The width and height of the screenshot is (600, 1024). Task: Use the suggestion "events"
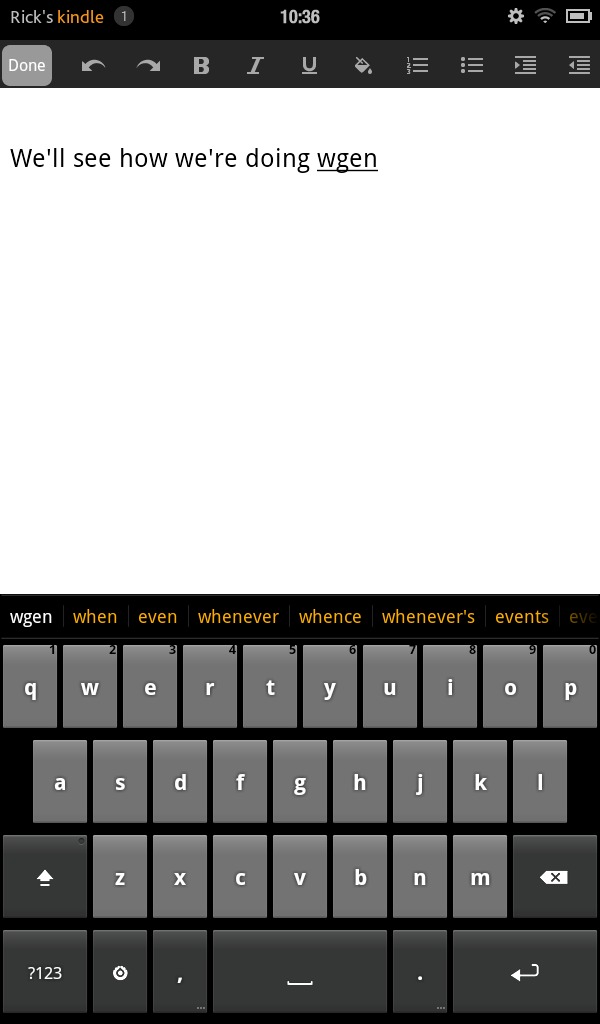[x=522, y=616]
